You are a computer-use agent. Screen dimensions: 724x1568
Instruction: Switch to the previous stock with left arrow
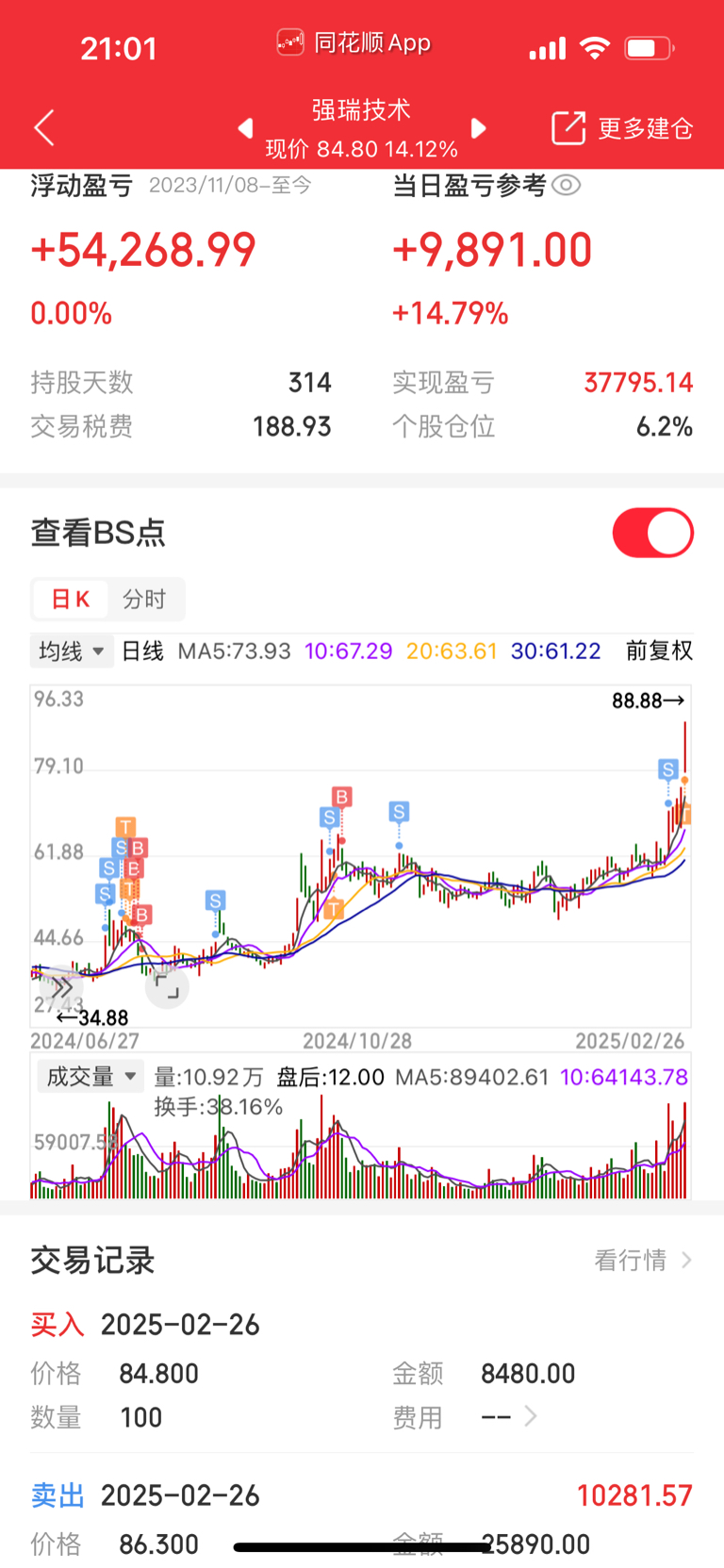pyautogui.click(x=245, y=127)
